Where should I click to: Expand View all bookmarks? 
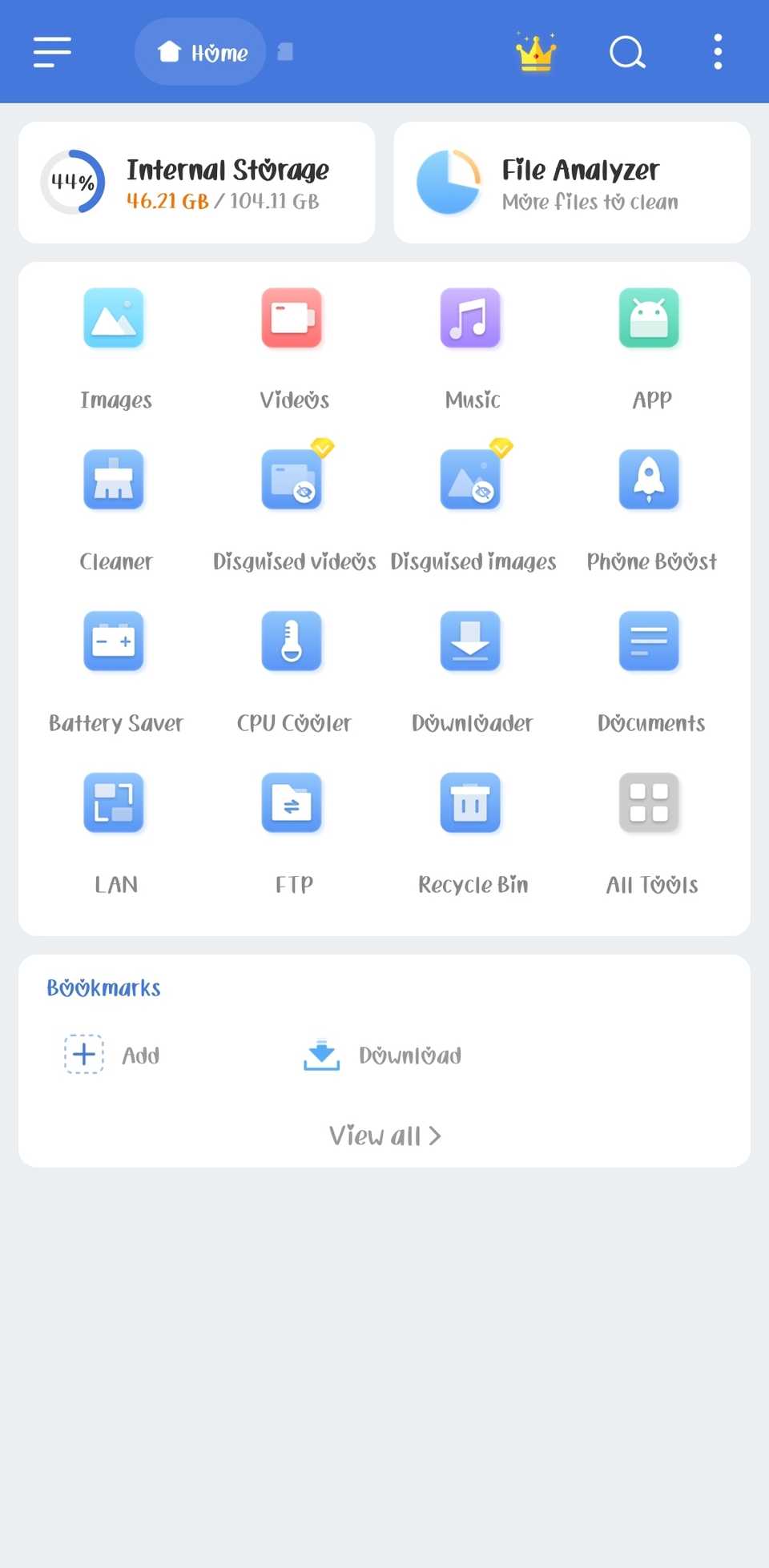coord(384,1135)
